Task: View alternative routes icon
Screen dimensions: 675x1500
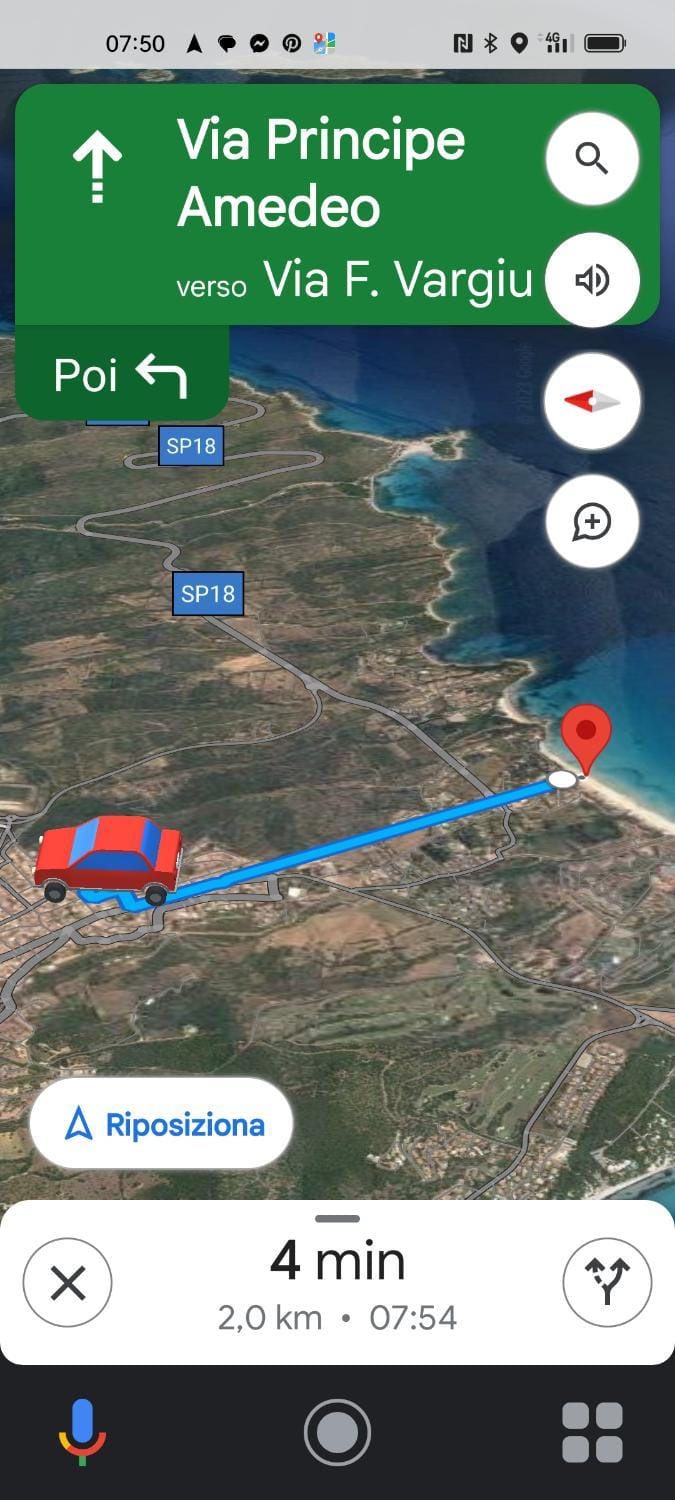Action: coord(607,1283)
